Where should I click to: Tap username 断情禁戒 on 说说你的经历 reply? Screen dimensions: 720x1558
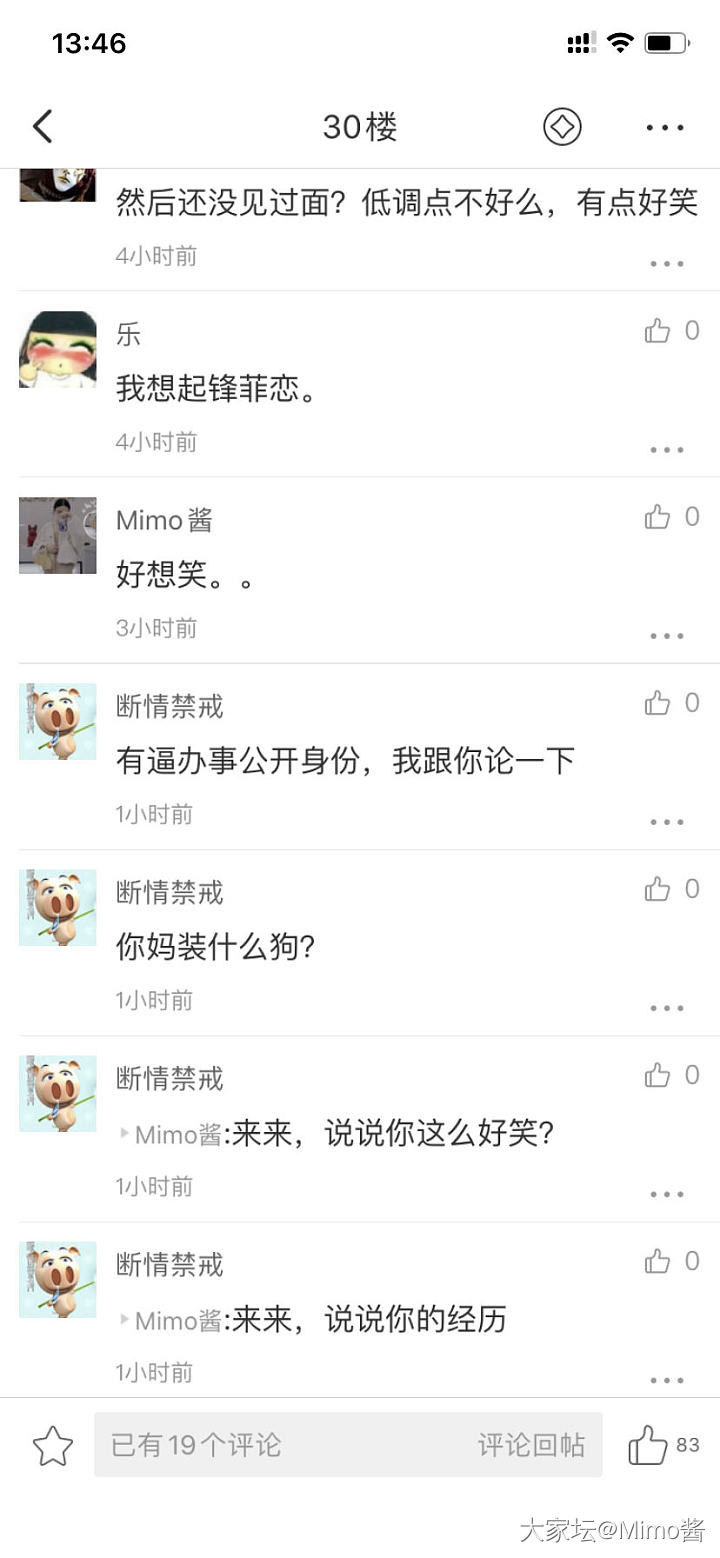click(170, 1264)
